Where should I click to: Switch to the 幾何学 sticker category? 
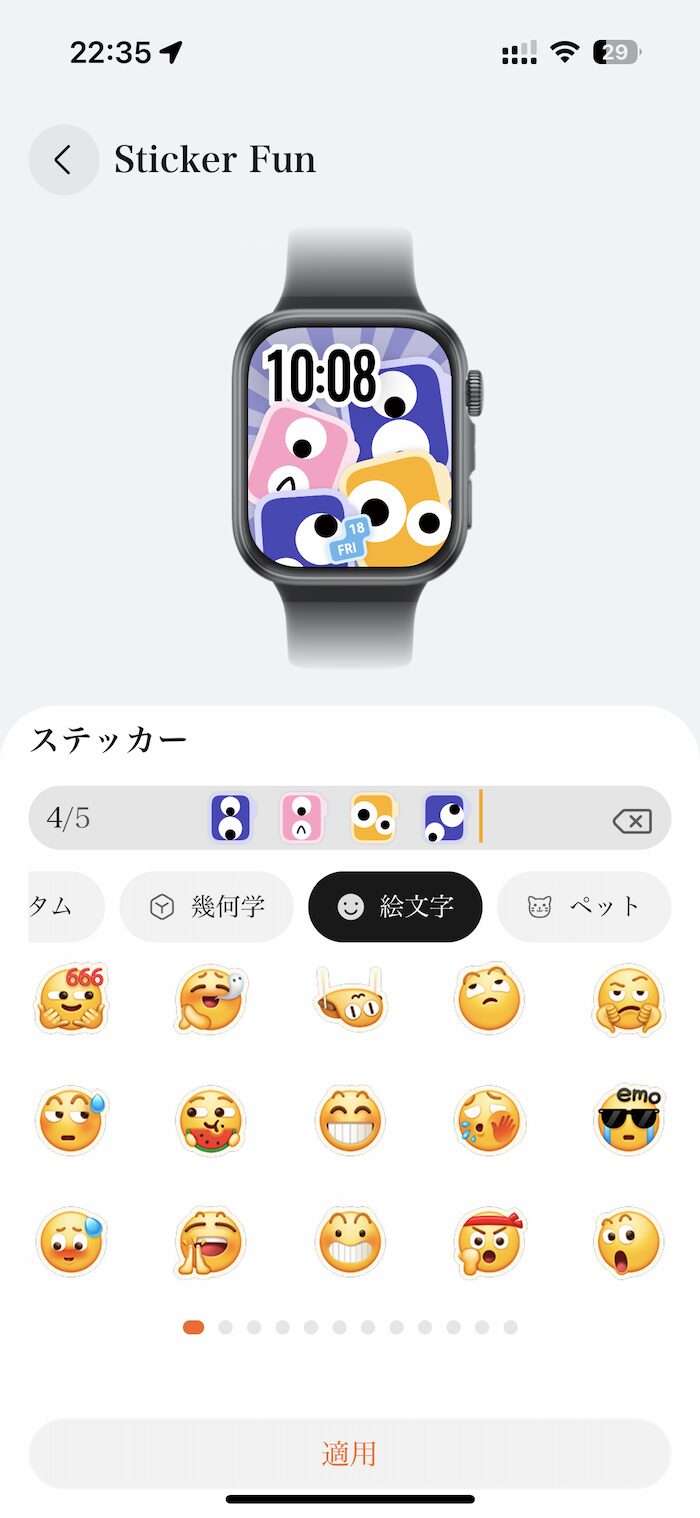207,907
